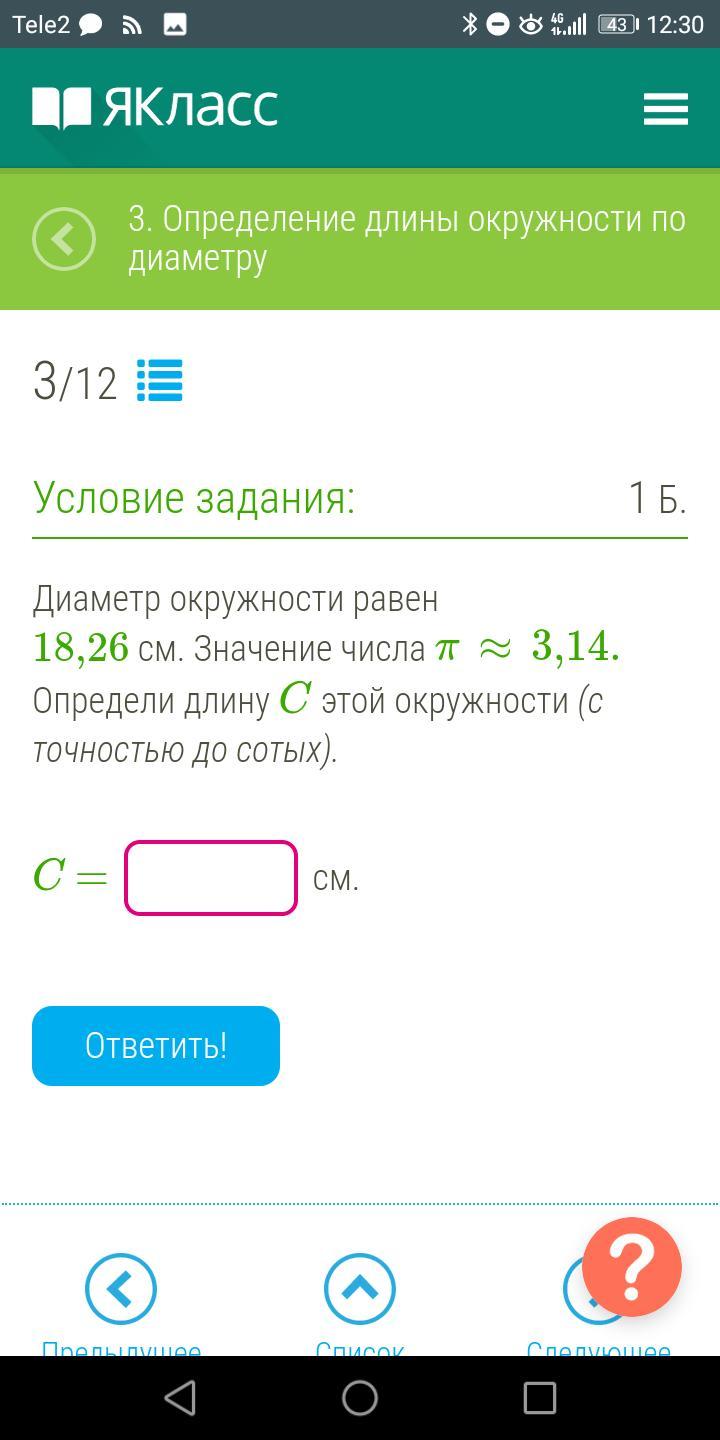This screenshot has width=720, height=1440.
Task: Go back using the circled arrow in green bar
Action: point(64,239)
